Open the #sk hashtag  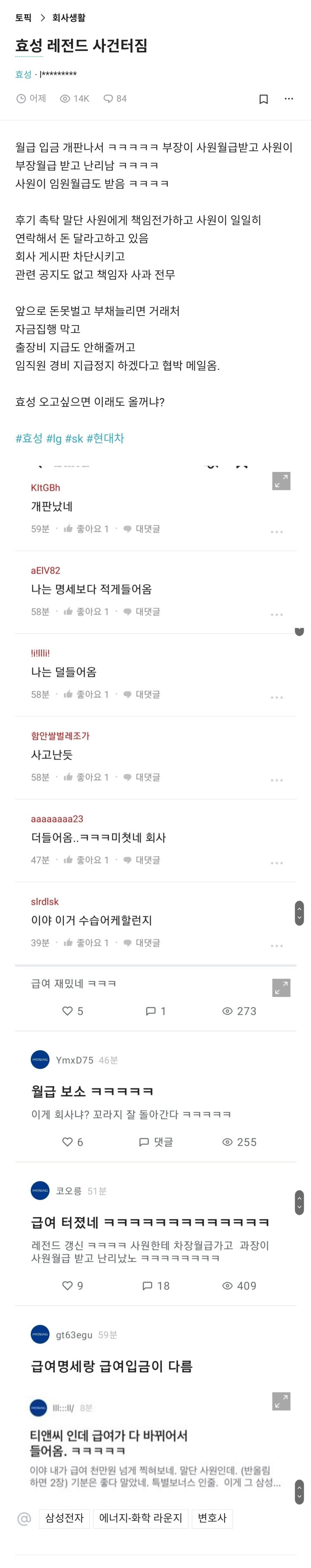74,438
